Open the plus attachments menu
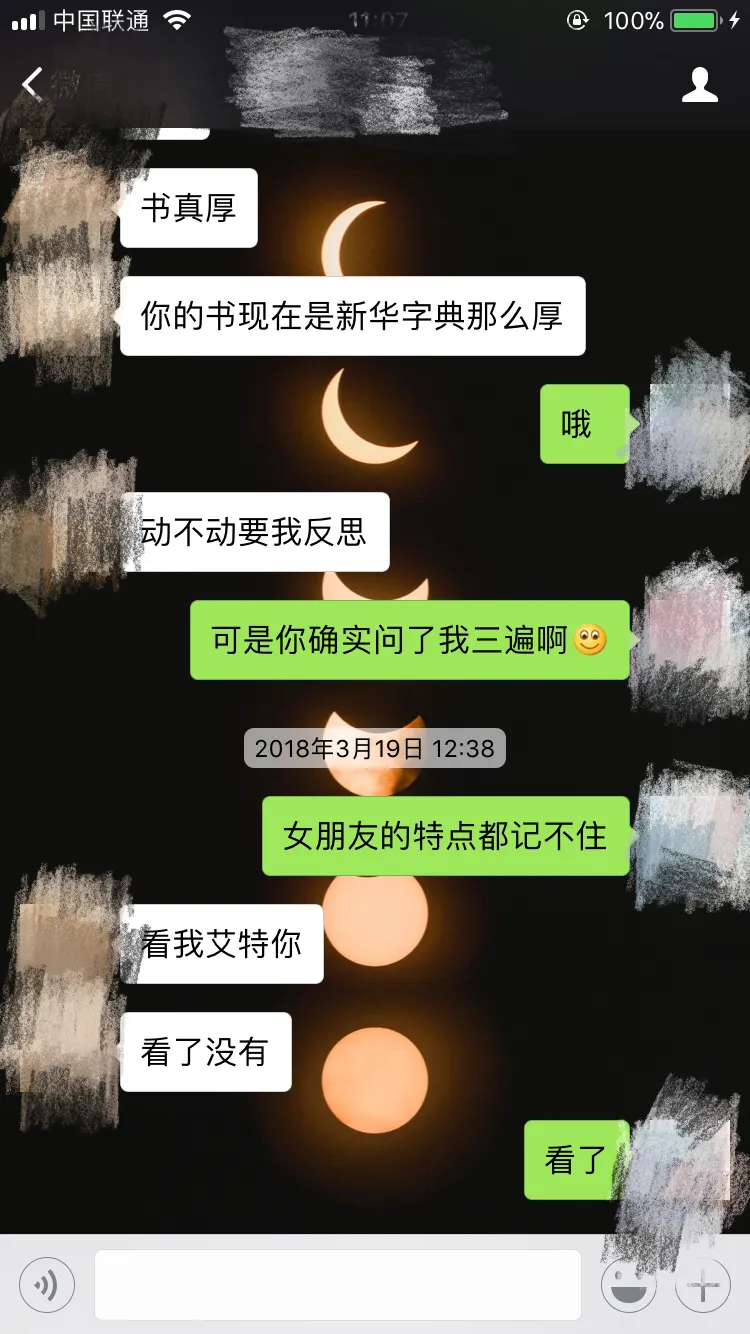 click(703, 1285)
